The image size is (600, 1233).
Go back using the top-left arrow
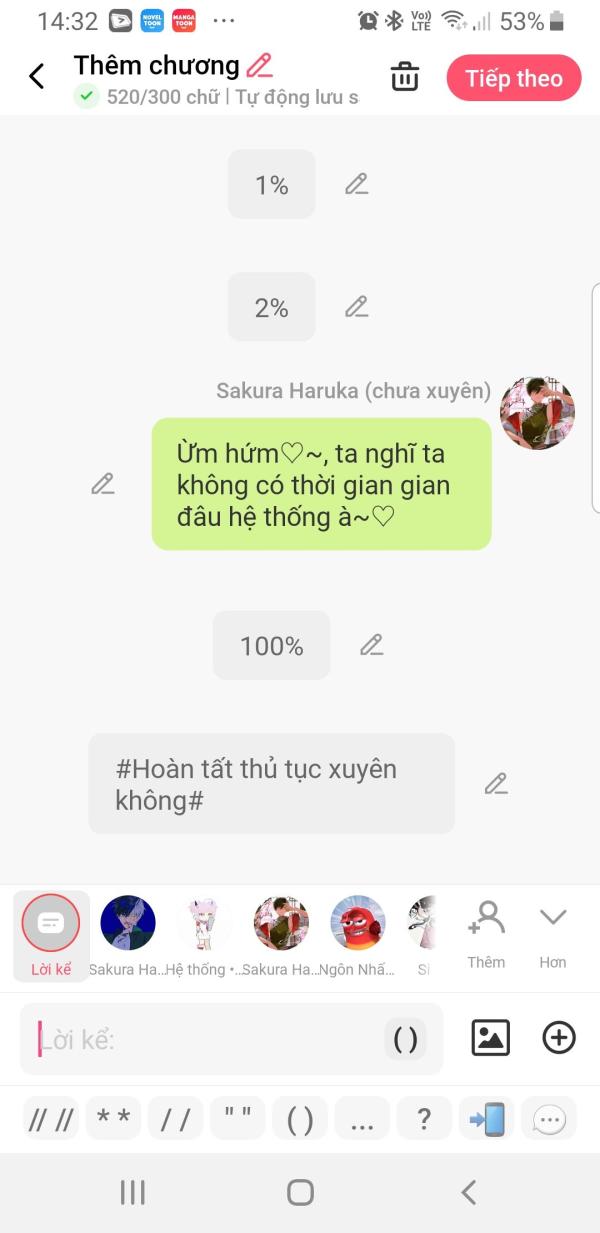coord(37,76)
